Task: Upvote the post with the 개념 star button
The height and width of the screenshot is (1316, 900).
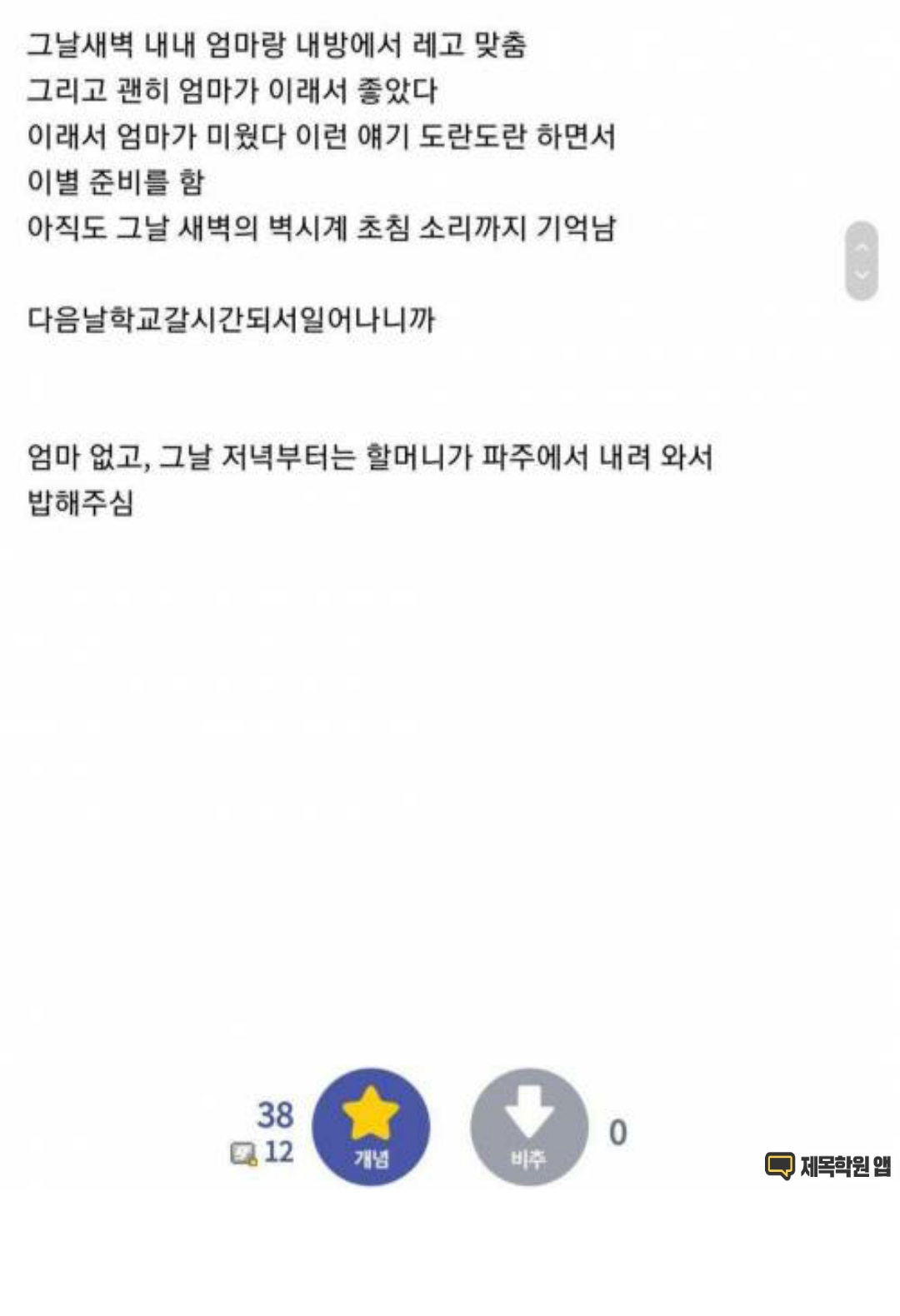Action: (371, 1126)
